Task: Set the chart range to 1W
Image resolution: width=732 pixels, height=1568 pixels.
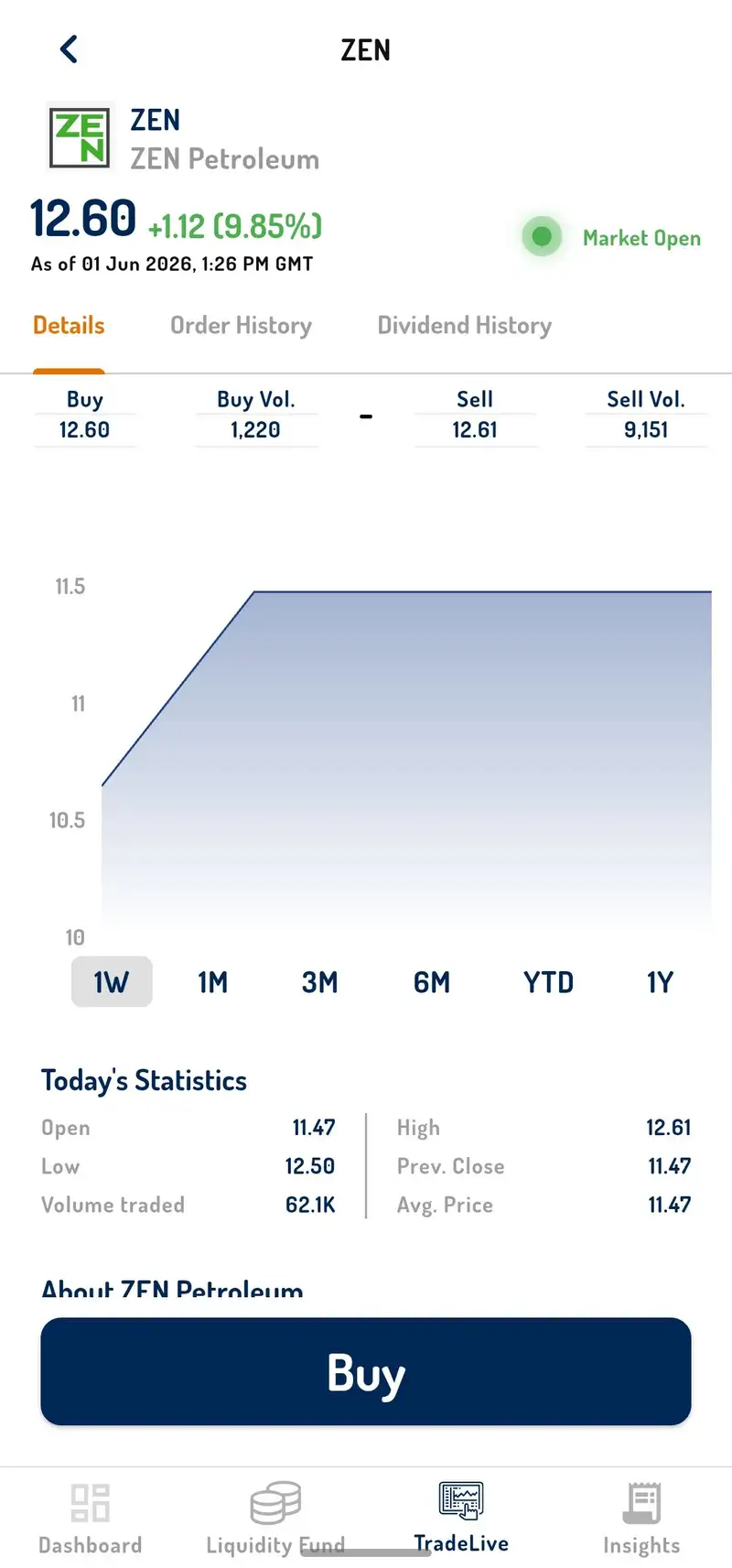Action: 112,982
